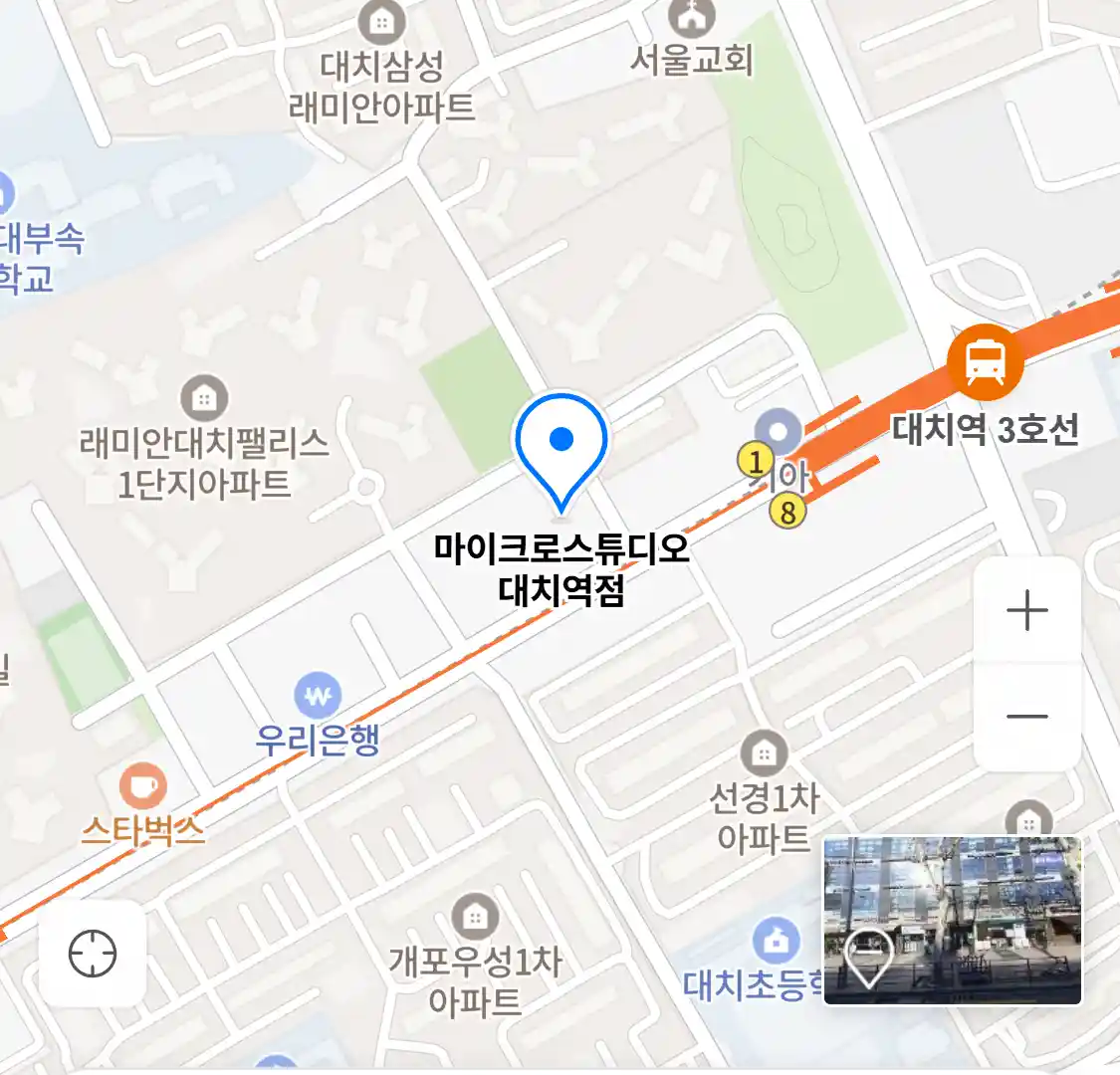Open the street view thumbnail

pyautogui.click(x=952, y=921)
